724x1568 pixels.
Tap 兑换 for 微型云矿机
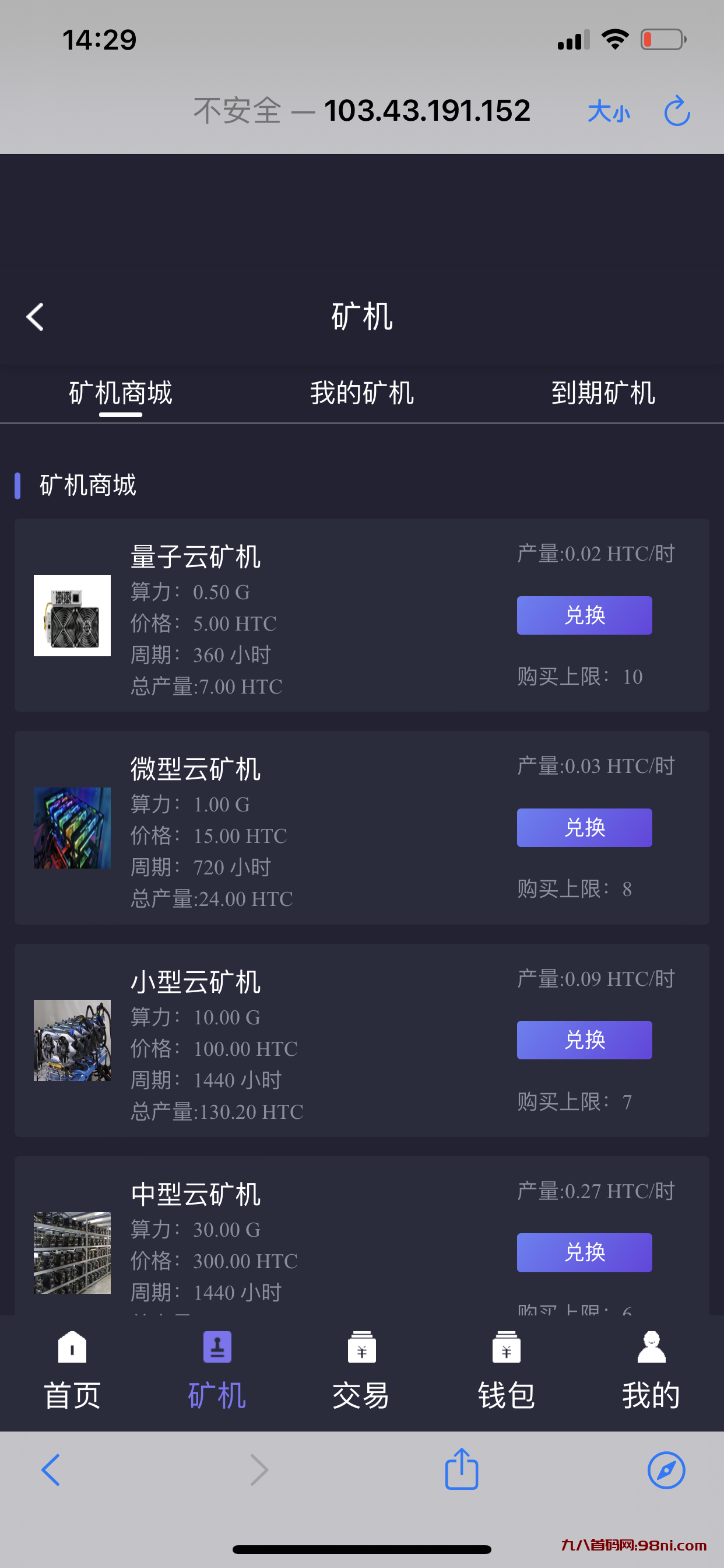click(584, 827)
